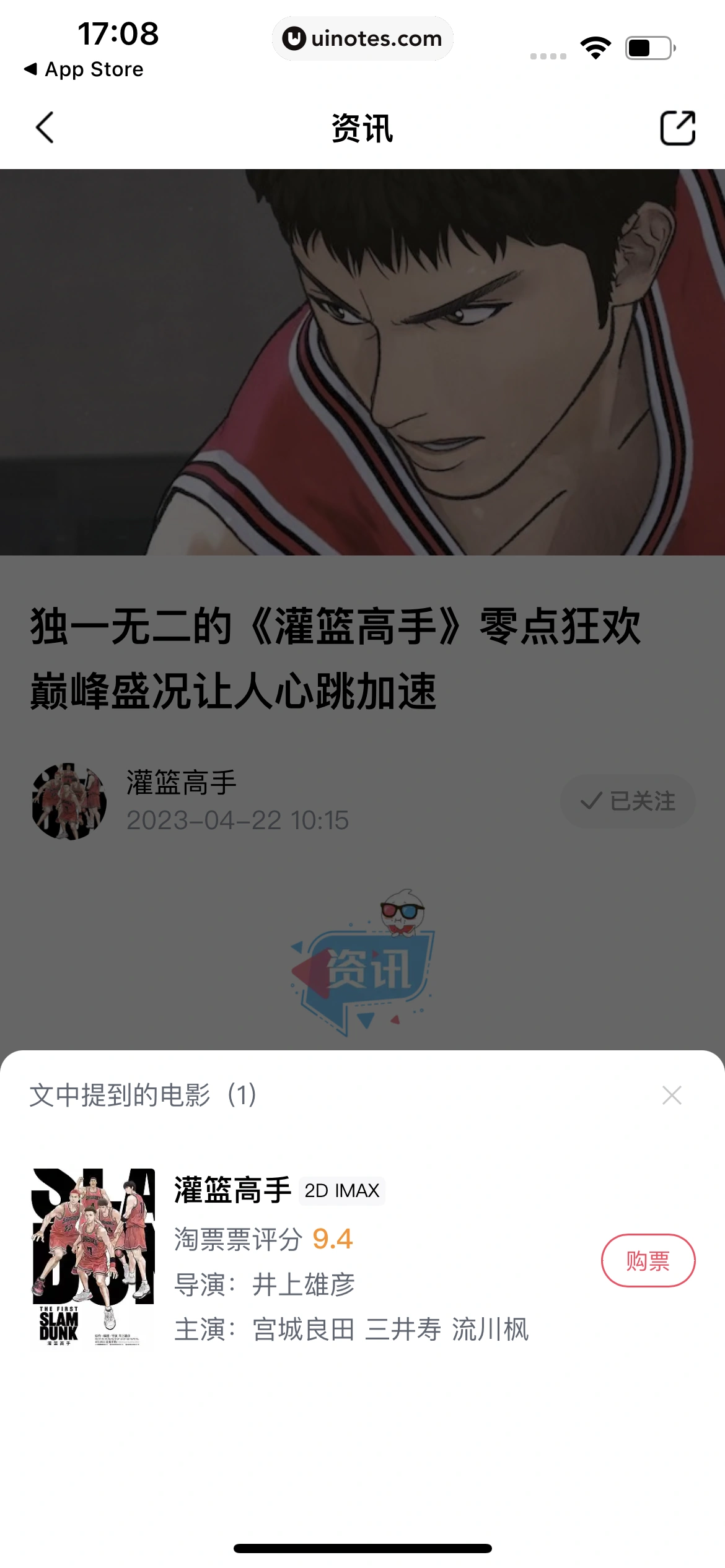Image resolution: width=725 pixels, height=1568 pixels.
Task: Open the share panel via the share icon
Action: (x=679, y=129)
